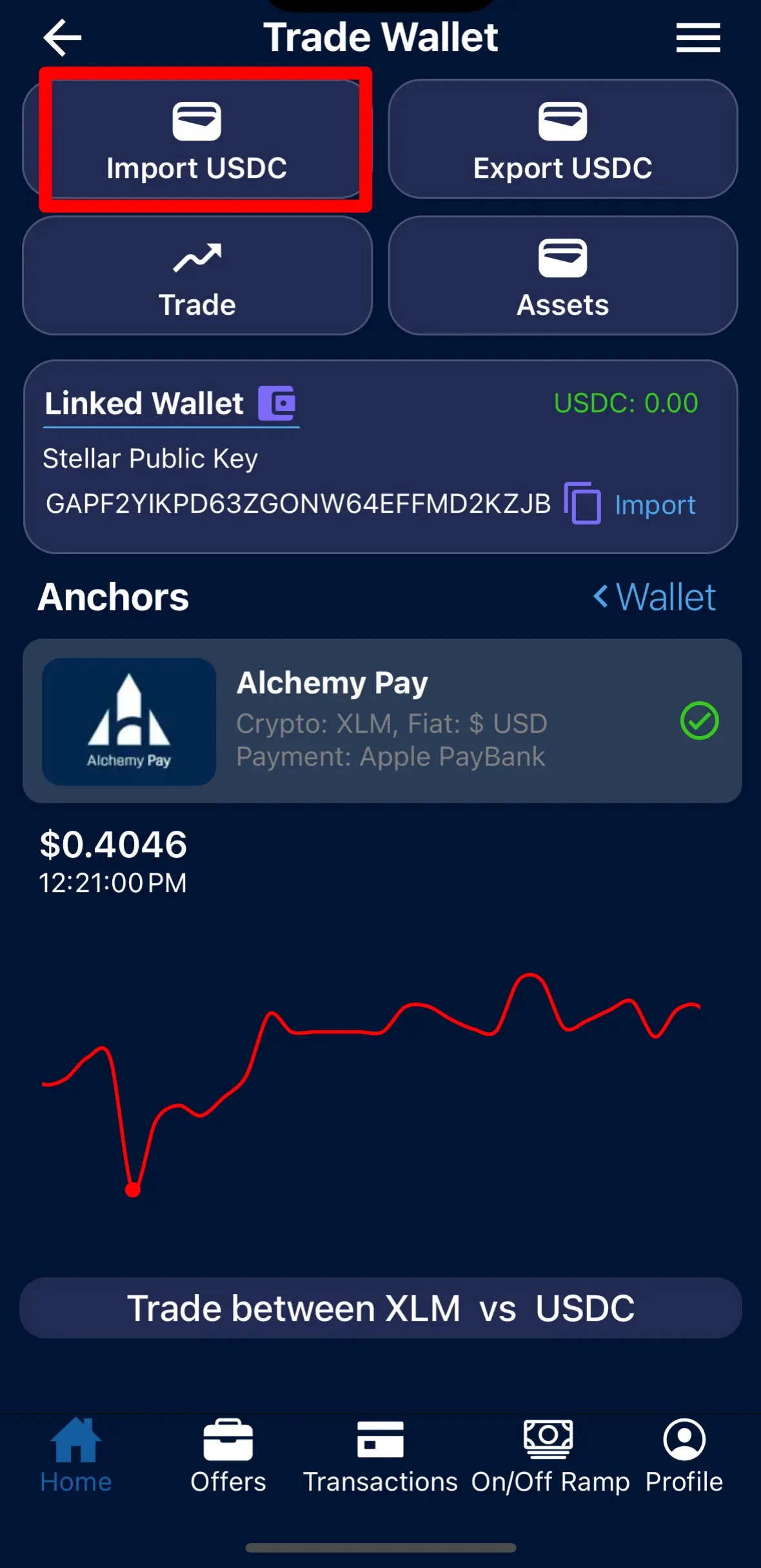The height and width of the screenshot is (1568, 761).
Task: Select the Alchemy Pay anchor
Action: (x=382, y=721)
